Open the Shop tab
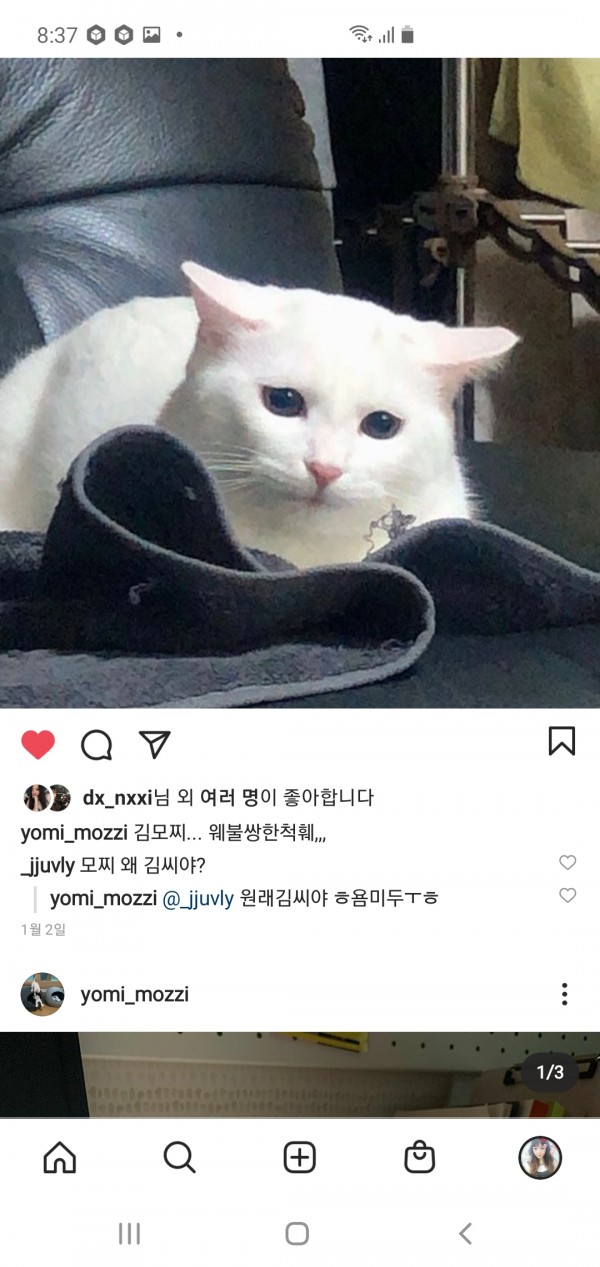This screenshot has width=600, height=1267. [419, 1158]
